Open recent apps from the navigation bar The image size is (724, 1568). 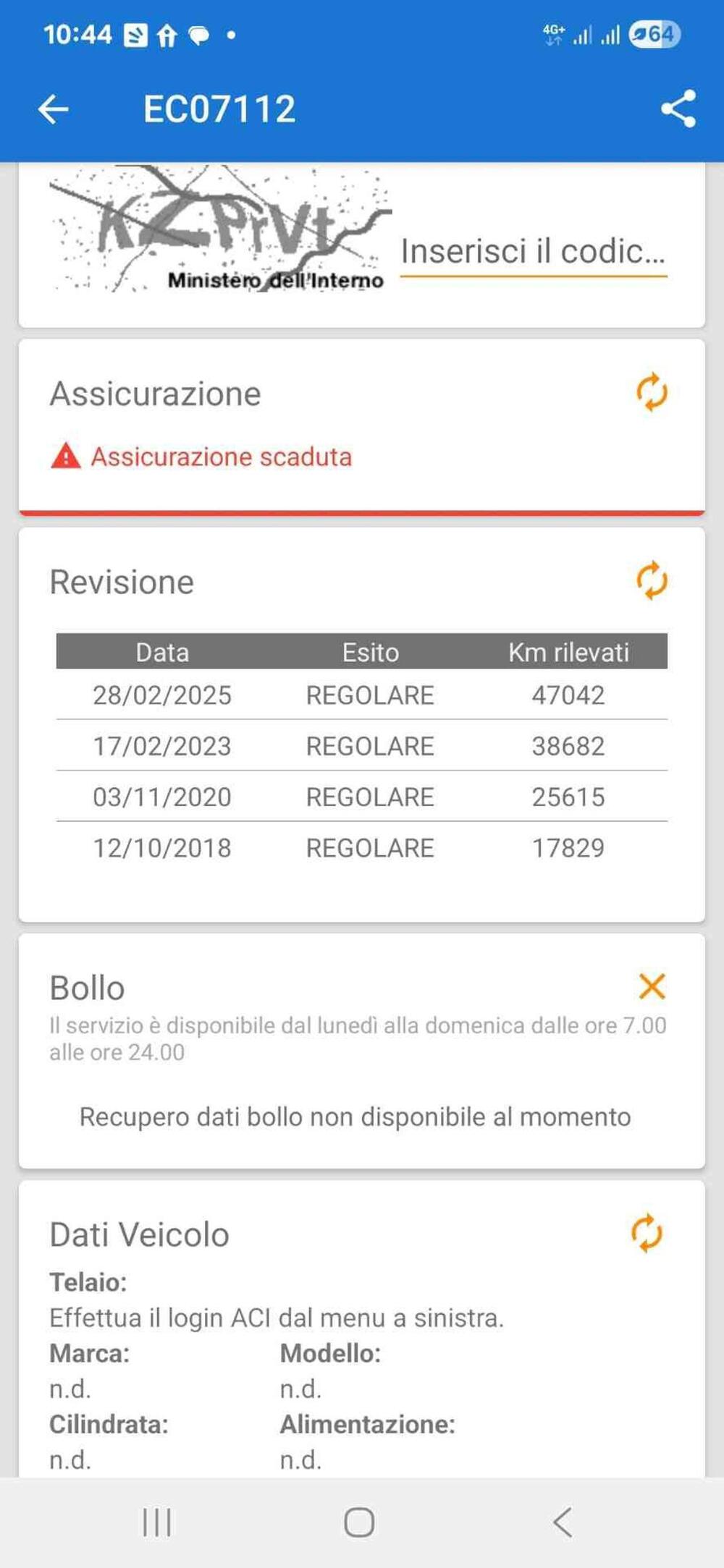(157, 1522)
